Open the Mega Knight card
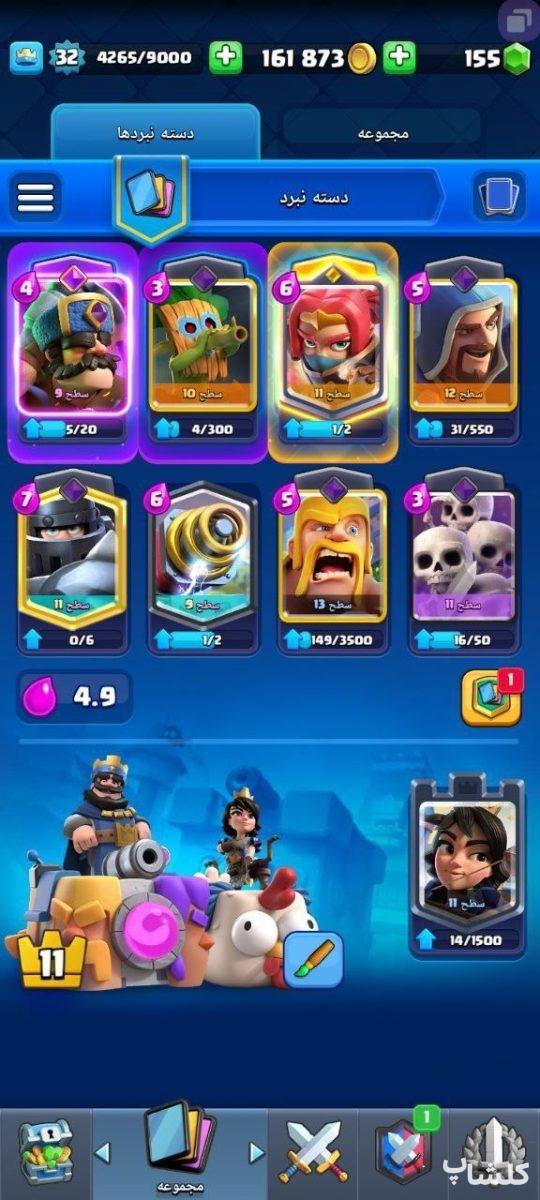The height and width of the screenshot is (1200, 540). (x=73, y=563)
